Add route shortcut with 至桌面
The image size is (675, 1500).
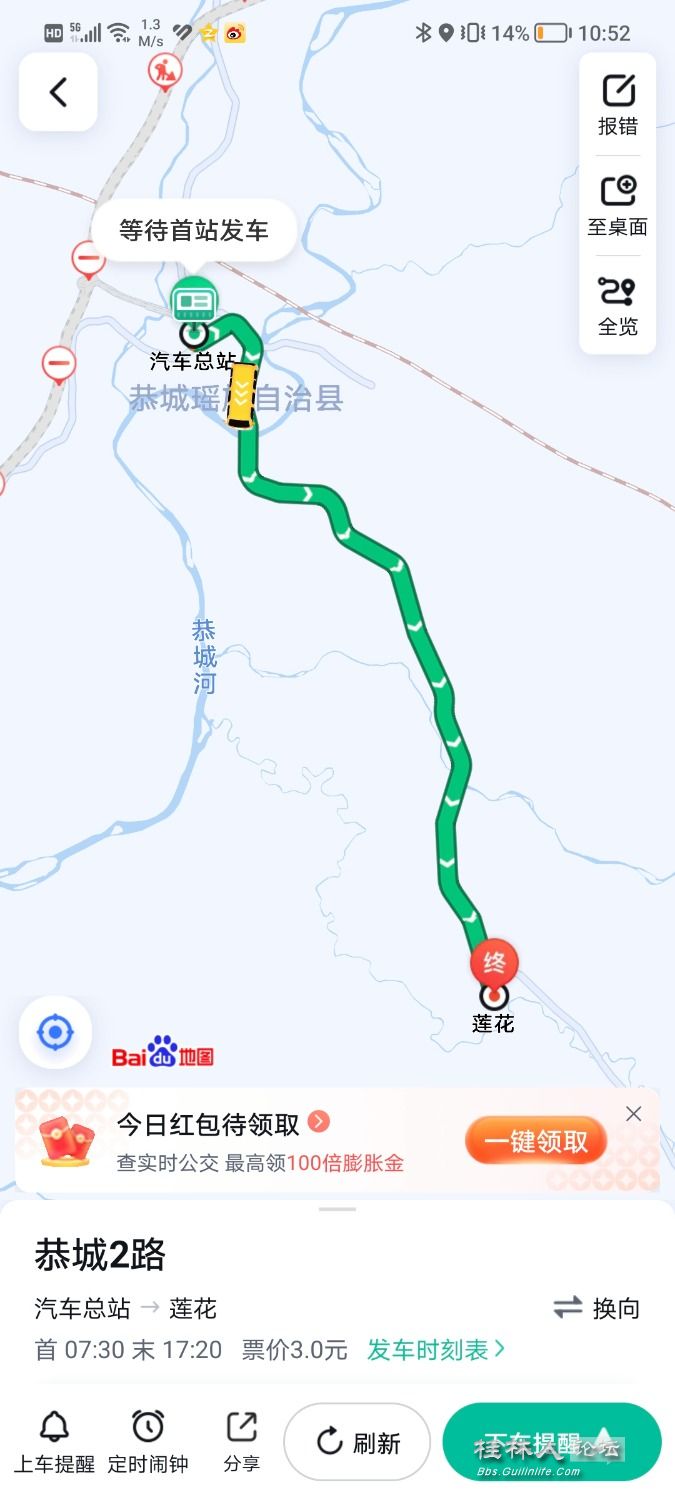coord(618,206)
